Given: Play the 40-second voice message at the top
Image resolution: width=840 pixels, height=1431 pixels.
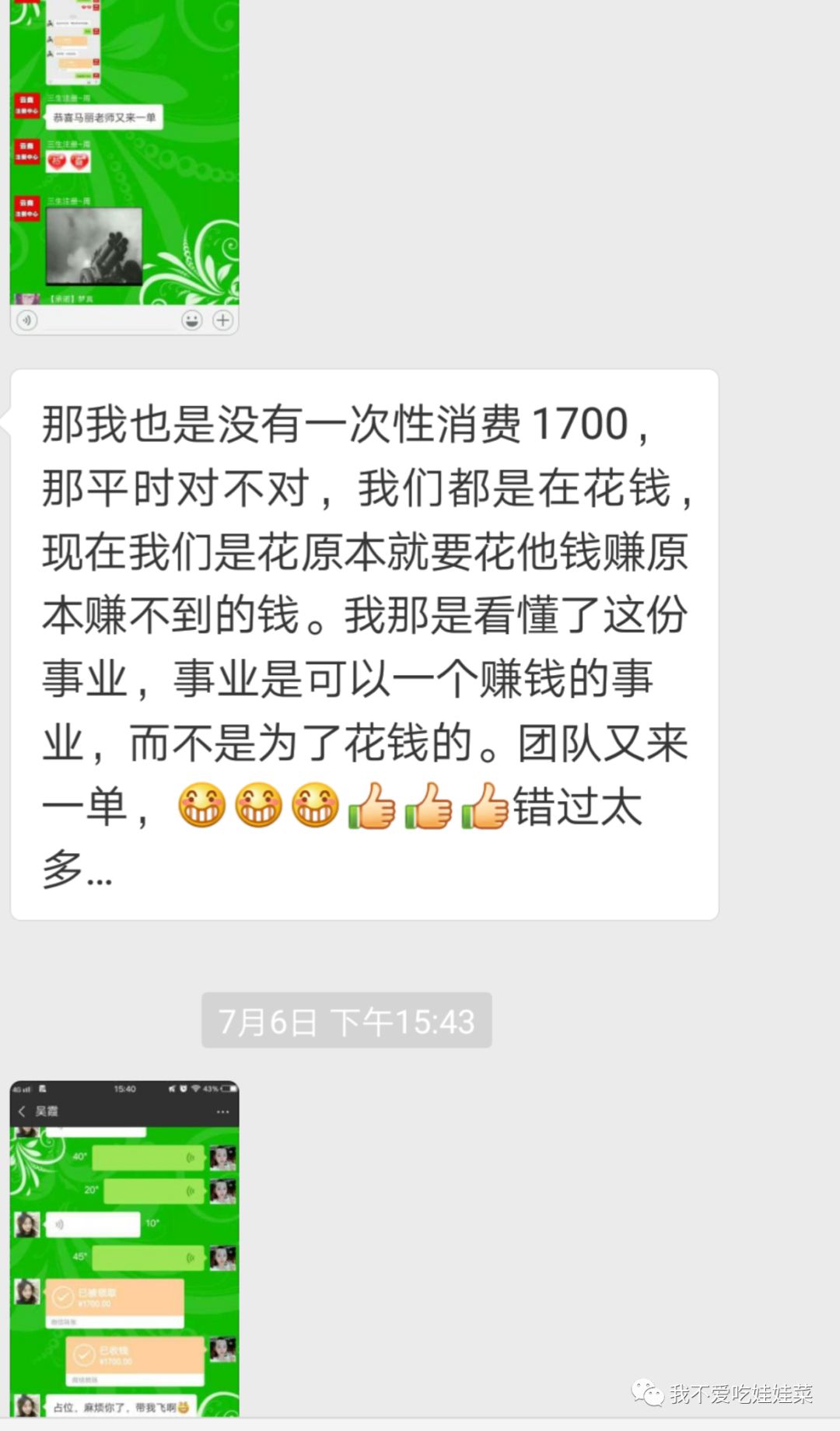Looking at the screenshot, I should coord(149,1158).
